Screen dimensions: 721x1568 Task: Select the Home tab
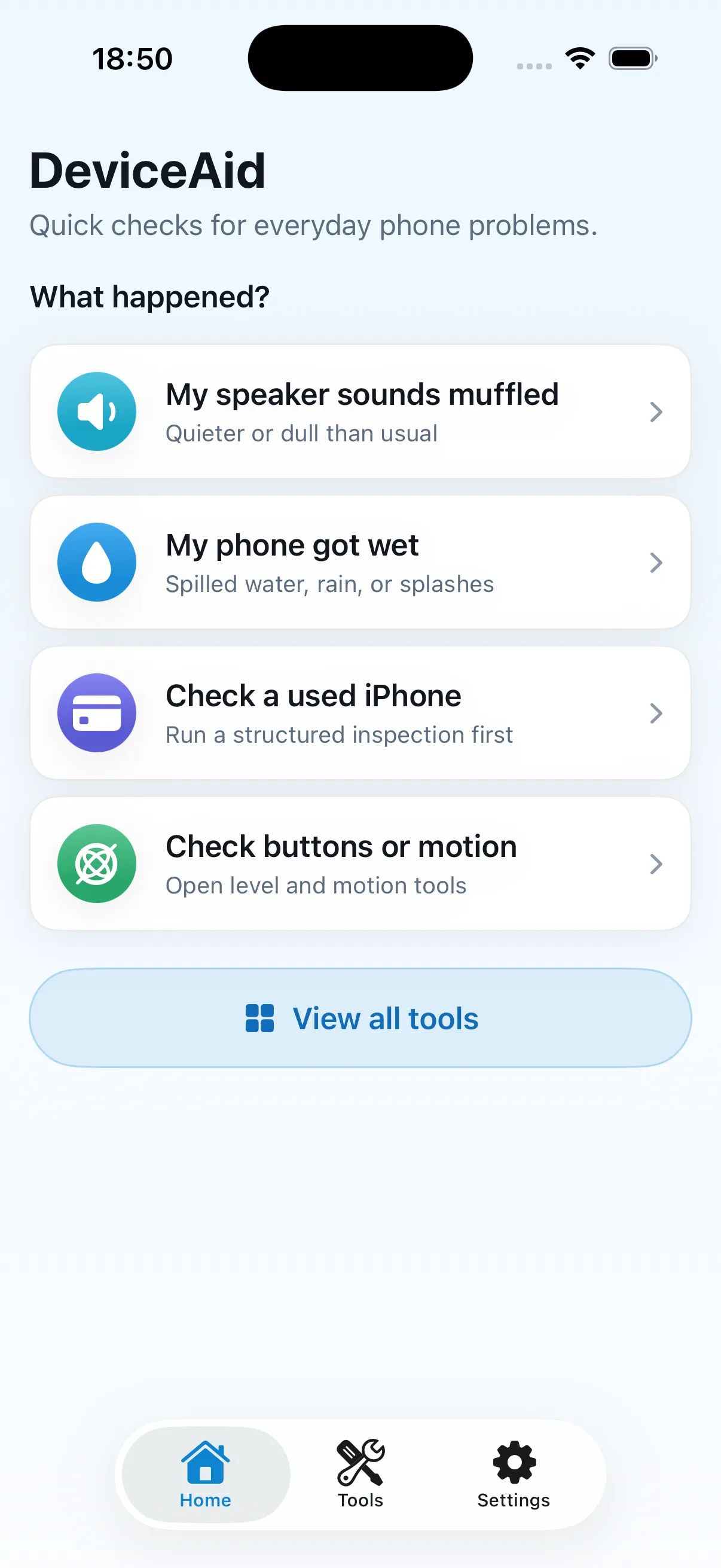[206, 1474]
